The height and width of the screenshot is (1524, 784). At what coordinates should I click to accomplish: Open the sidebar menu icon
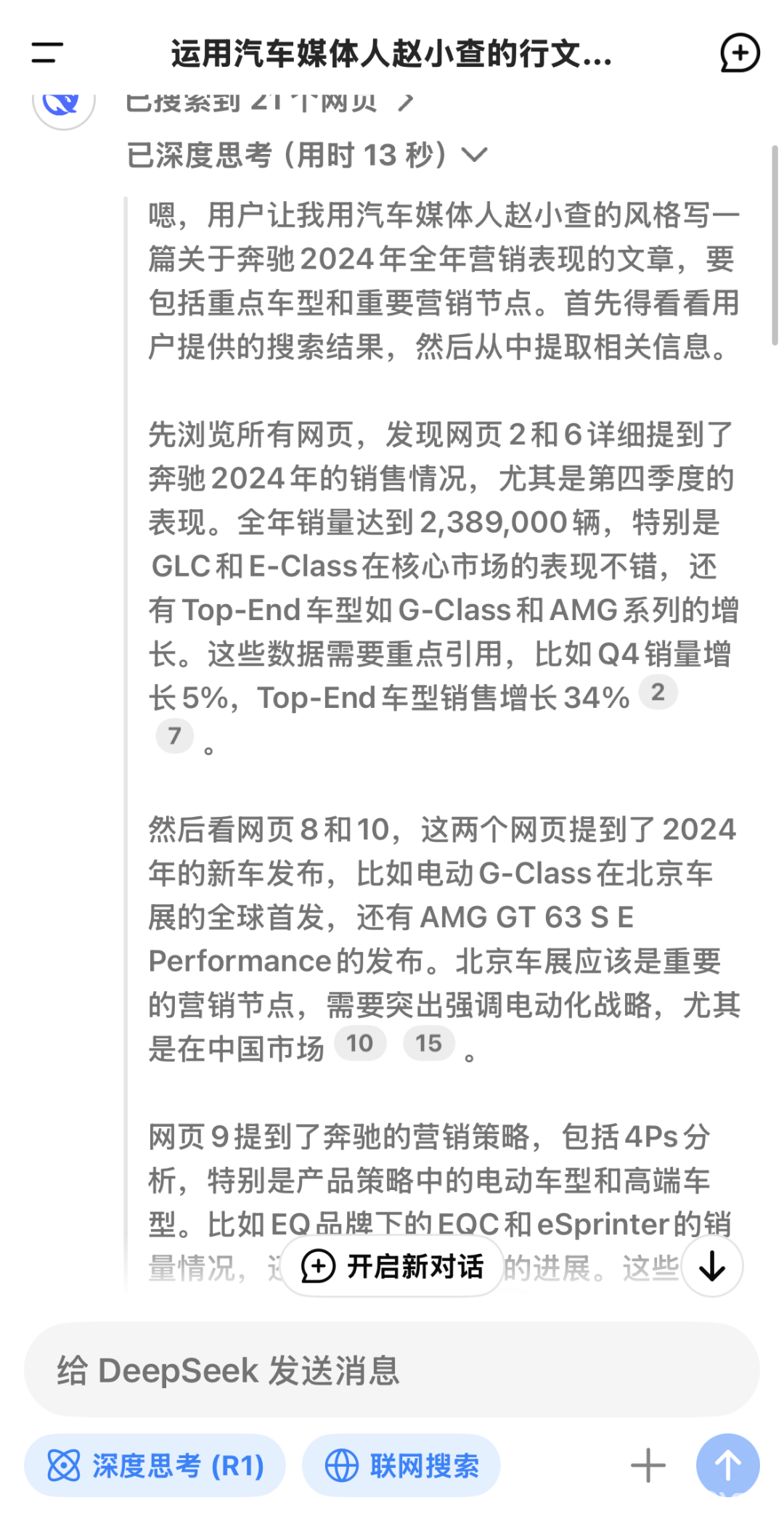tap(47, 53)
